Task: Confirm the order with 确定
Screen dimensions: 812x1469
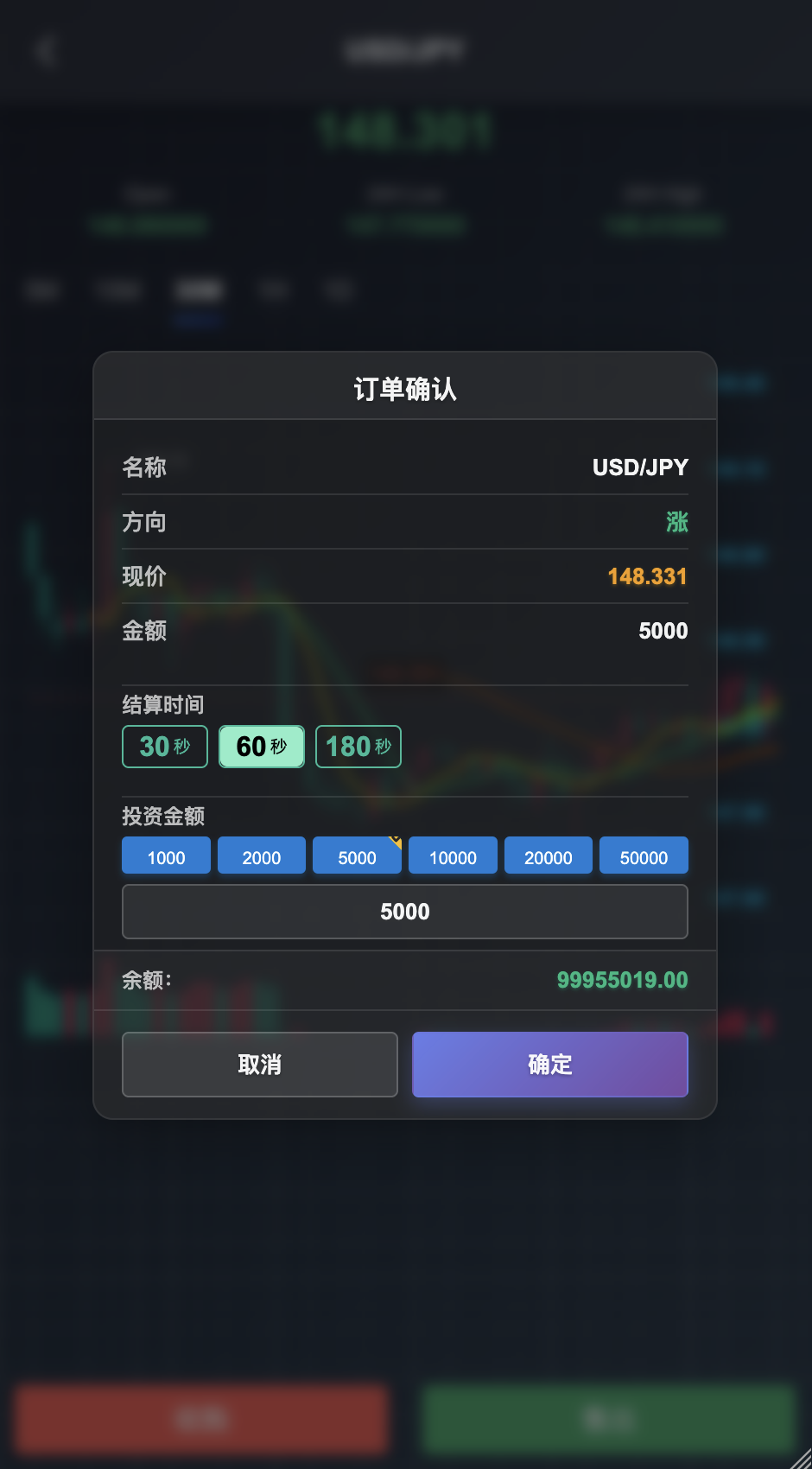Action: click(x=549, y=1065)
